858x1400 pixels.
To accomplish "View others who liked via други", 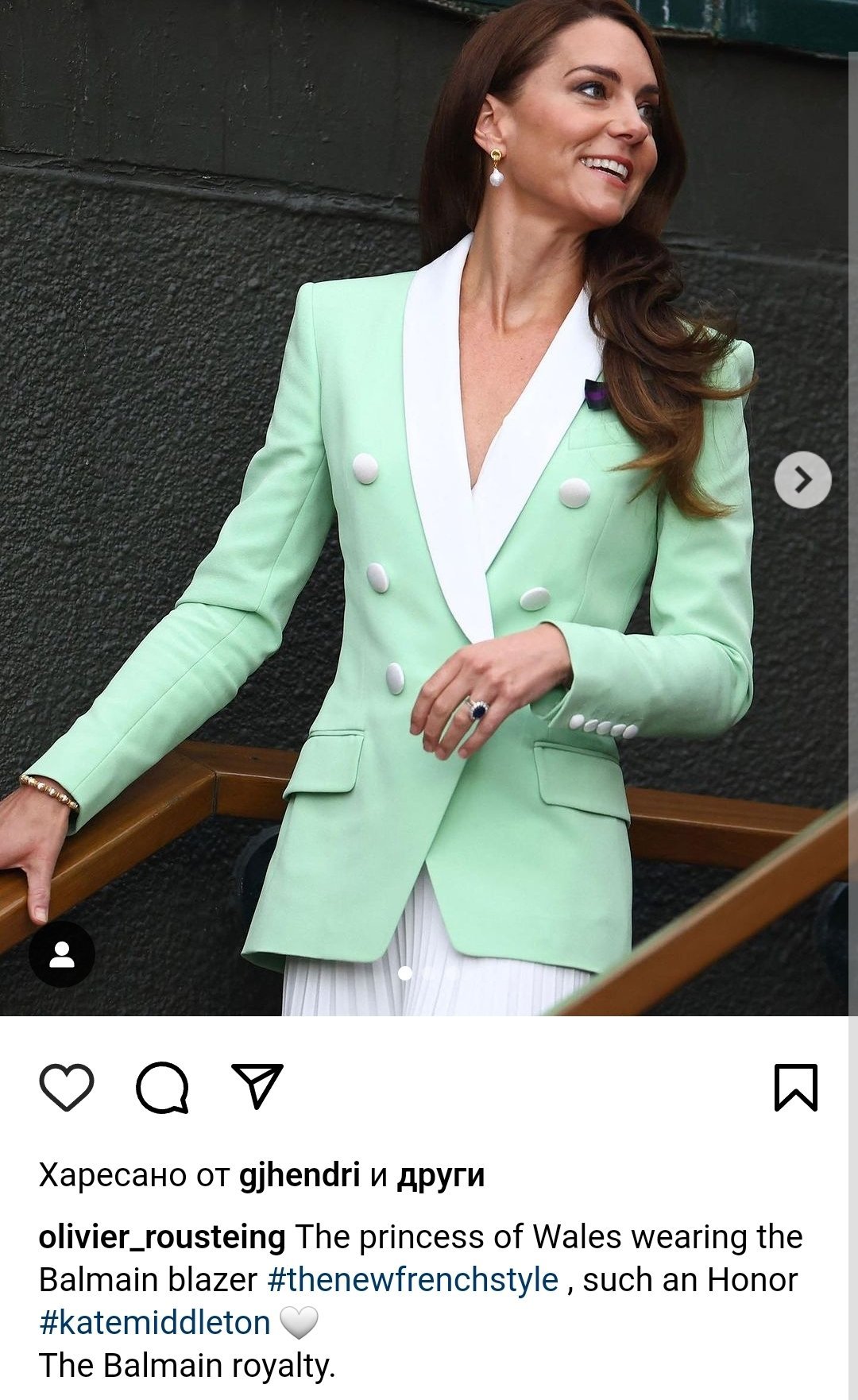I will coord(441,1174).
